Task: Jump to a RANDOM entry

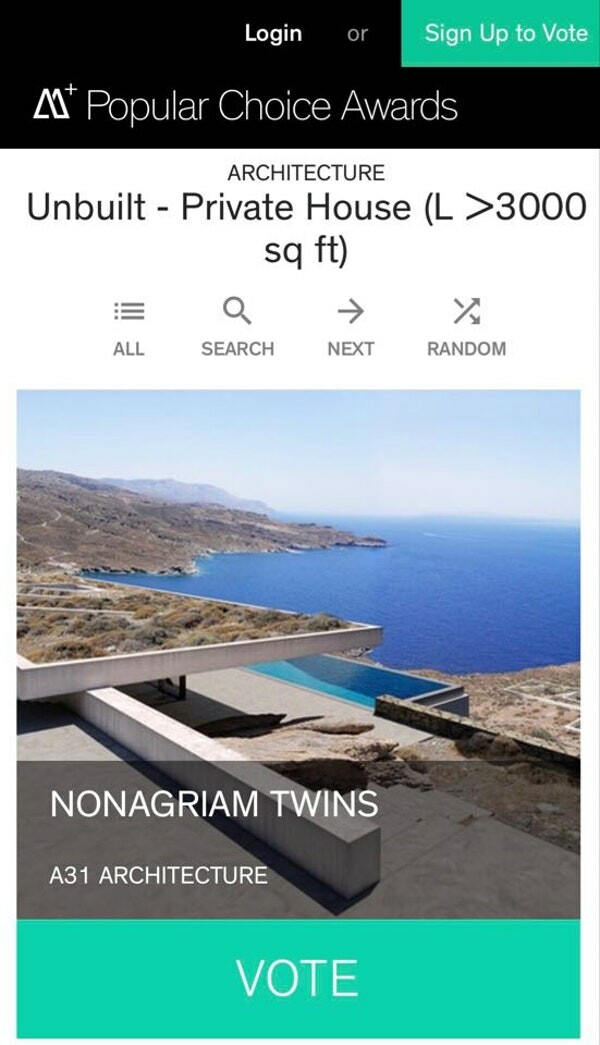Action: (466, 327)
